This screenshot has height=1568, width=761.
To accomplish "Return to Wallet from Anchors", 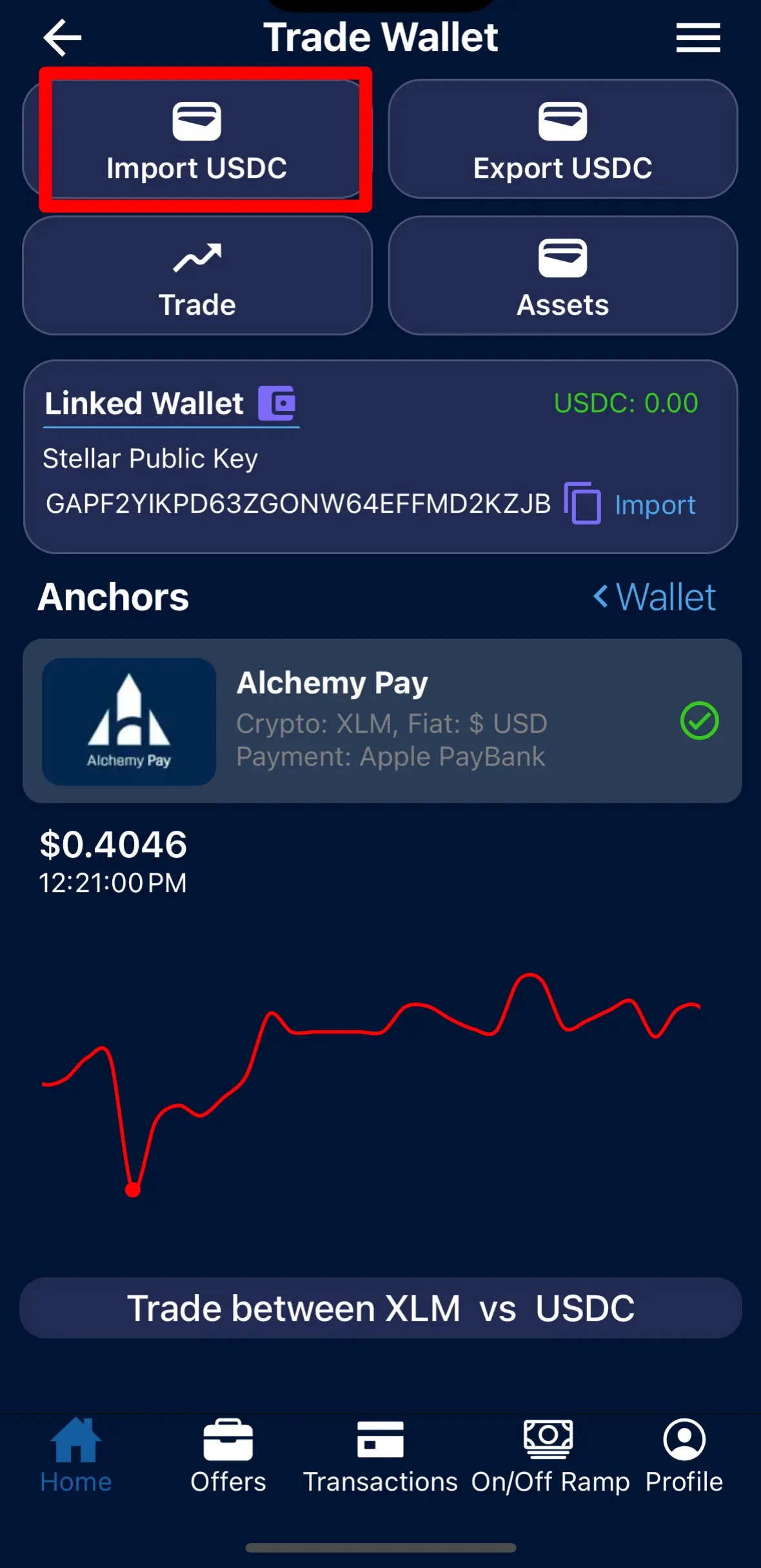I will [654, 597].
